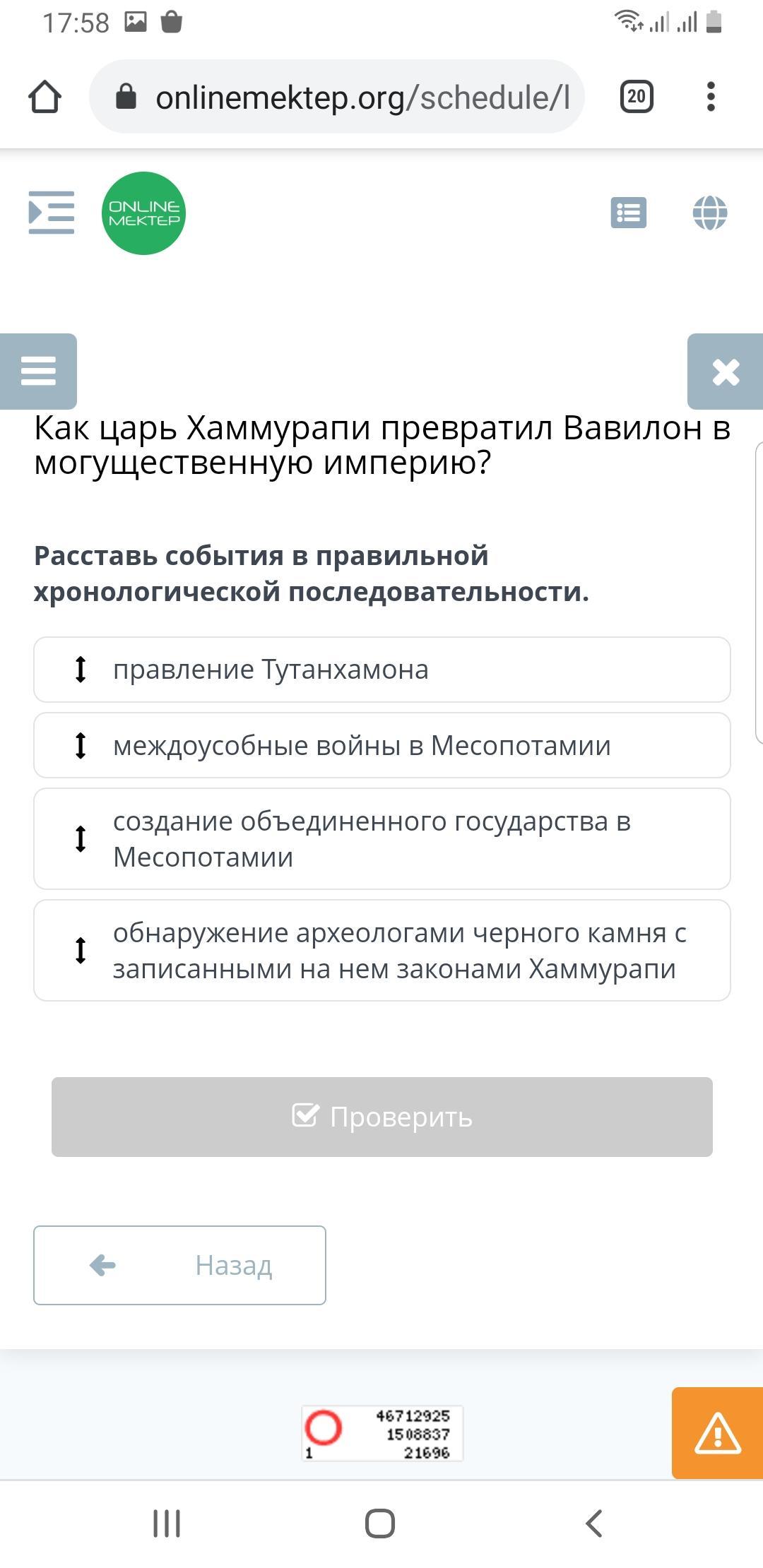Open the gray hamburger lesson menu
Image resolution: width=763 pixels, height=1568 pixels.
[38, 372]
